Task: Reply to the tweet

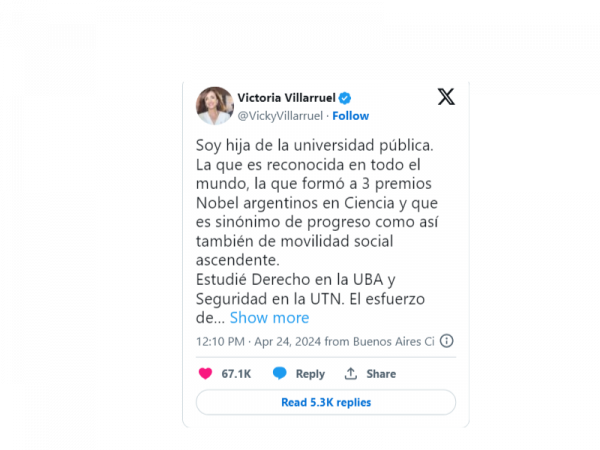Action: pos(299,373)
